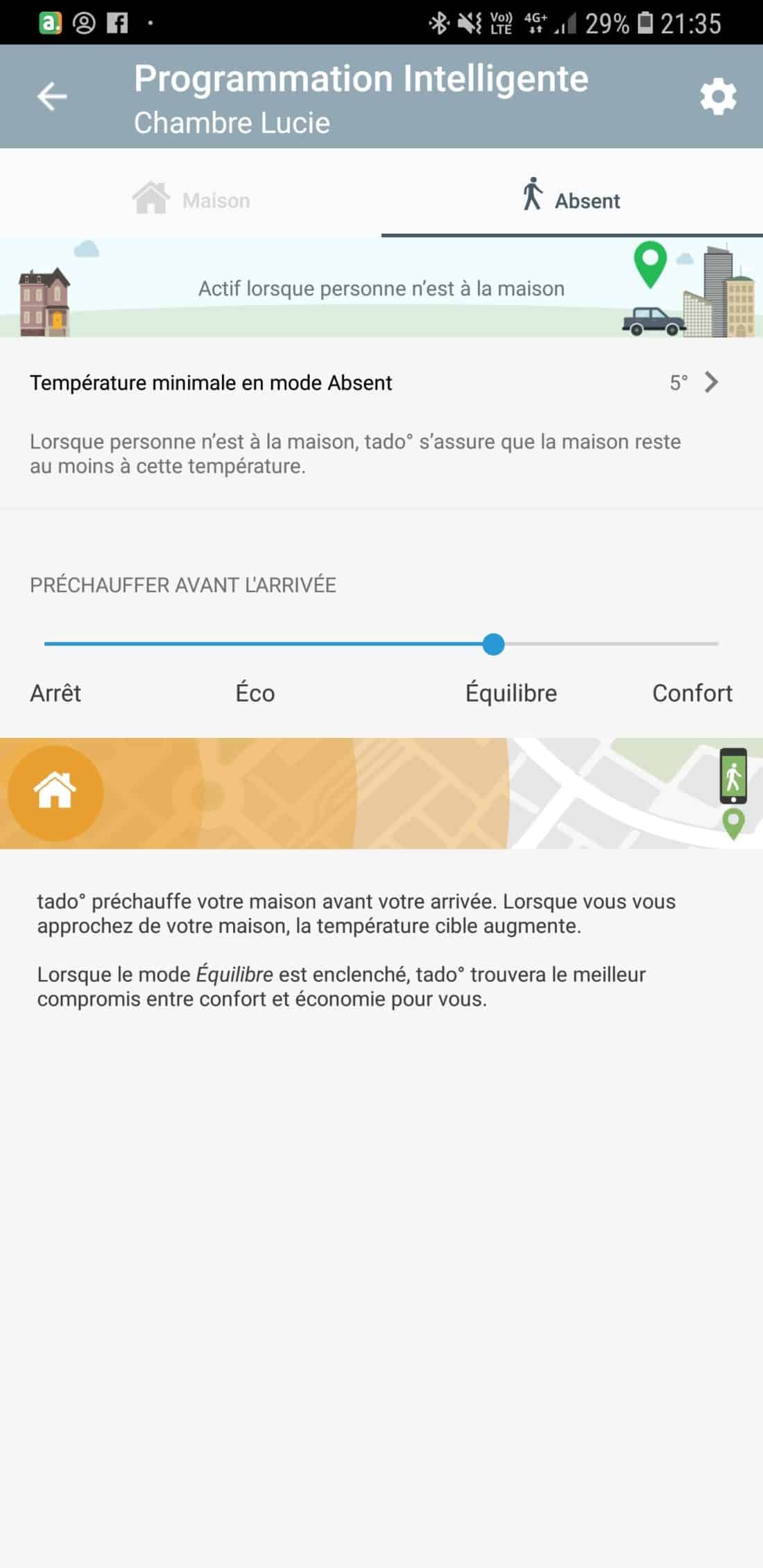
Task: Open Température minimale en mode Absent
Action: coord(375,383)
